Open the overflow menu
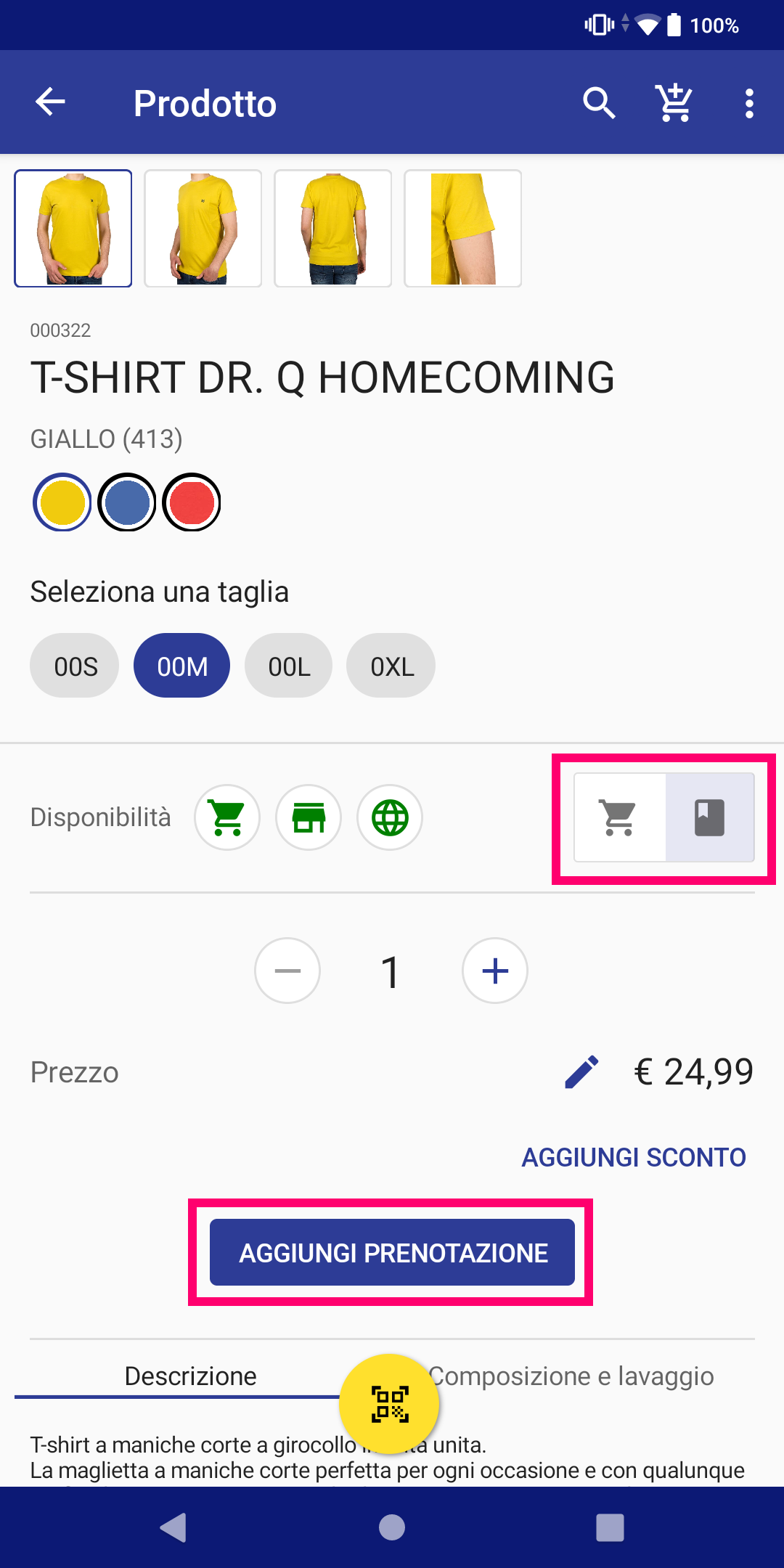 tap(749, 103)
